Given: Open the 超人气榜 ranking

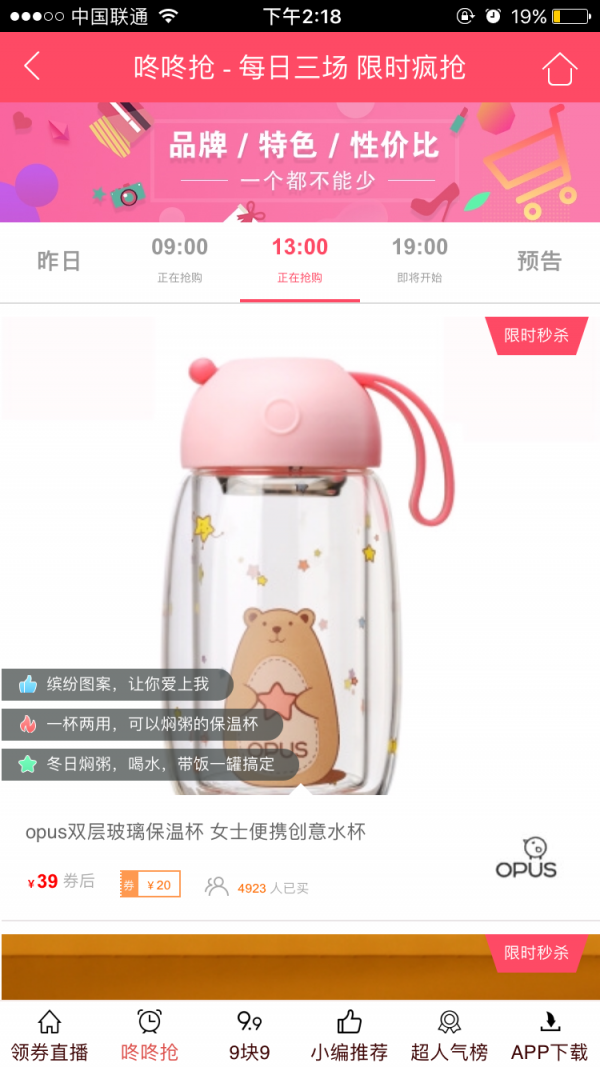Looking at the screenshot, I should point(449,1035).
